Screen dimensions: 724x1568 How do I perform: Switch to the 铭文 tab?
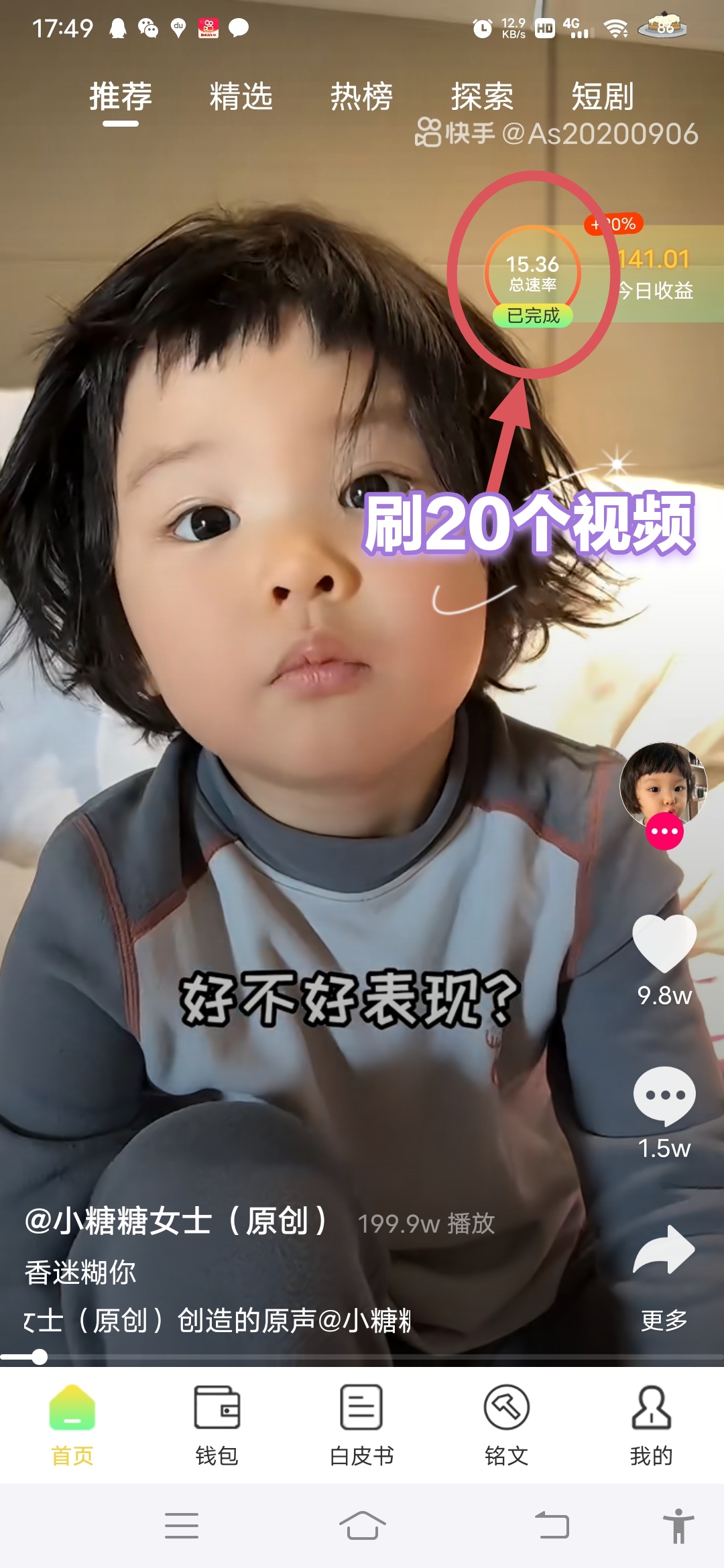pyautogui.click(x=506, y=1425)
